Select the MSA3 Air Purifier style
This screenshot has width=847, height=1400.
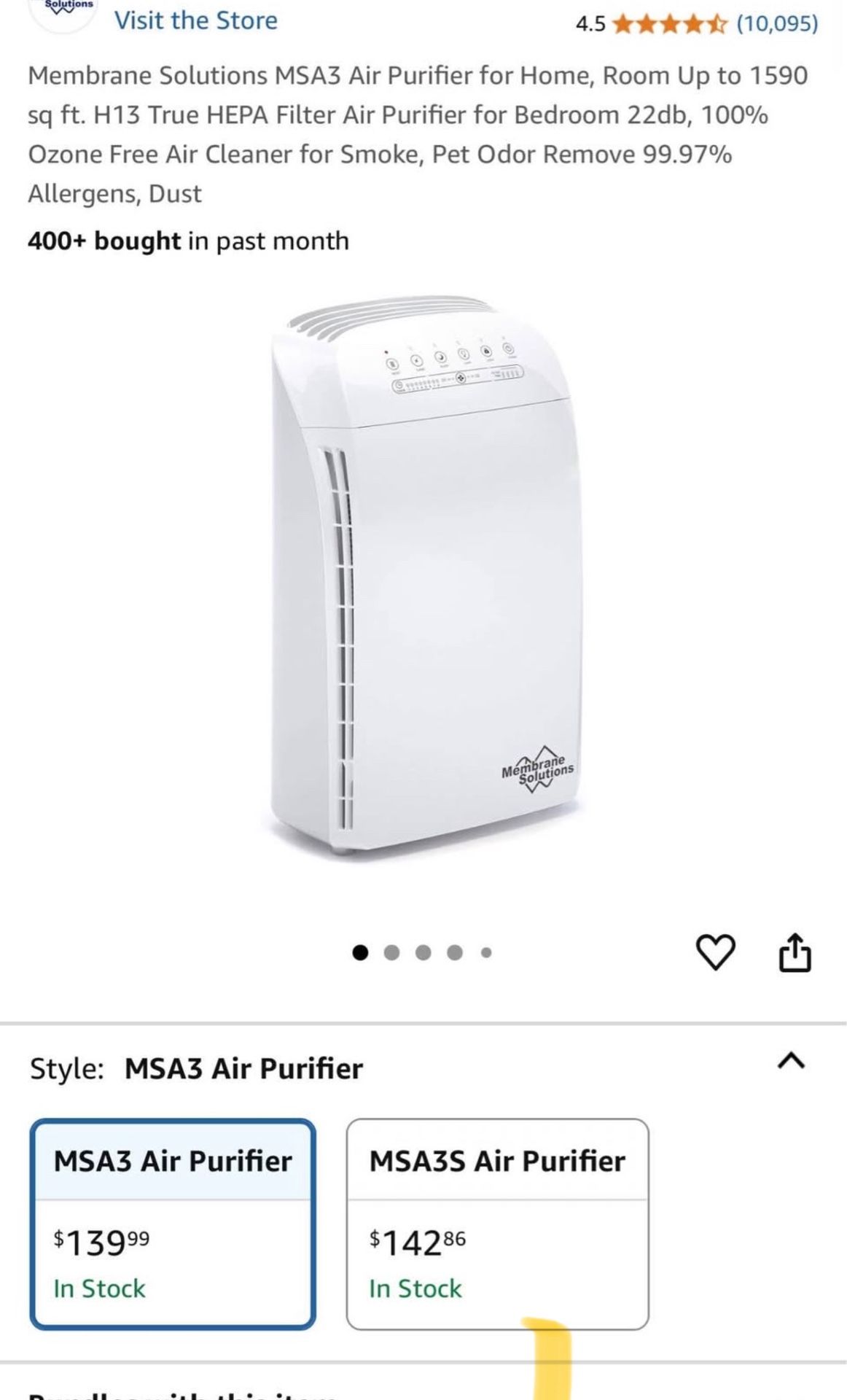pos(173,1224)
